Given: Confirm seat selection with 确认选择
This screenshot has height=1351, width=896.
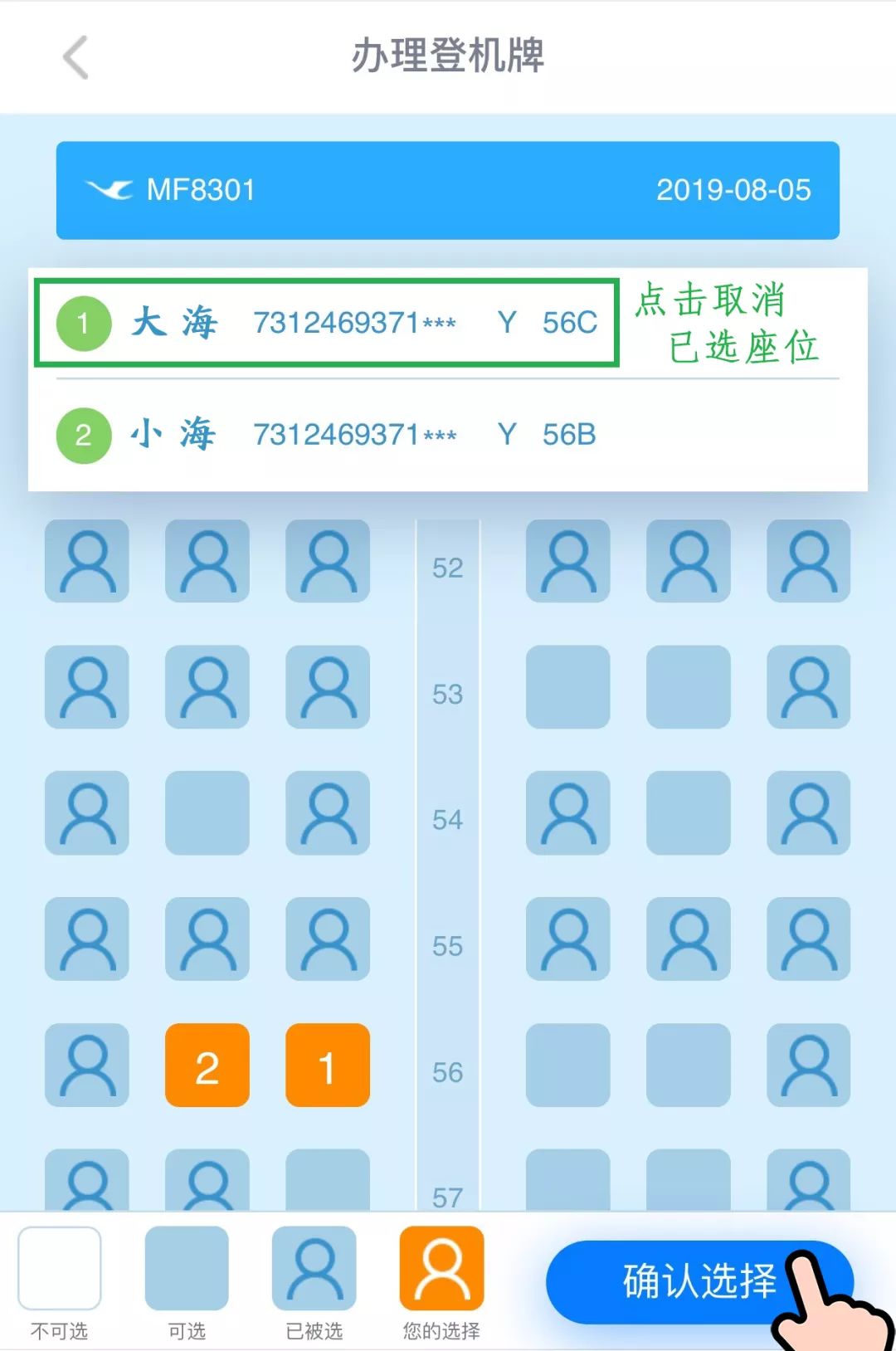Looking at the screenshot, I should (699, 1280).
